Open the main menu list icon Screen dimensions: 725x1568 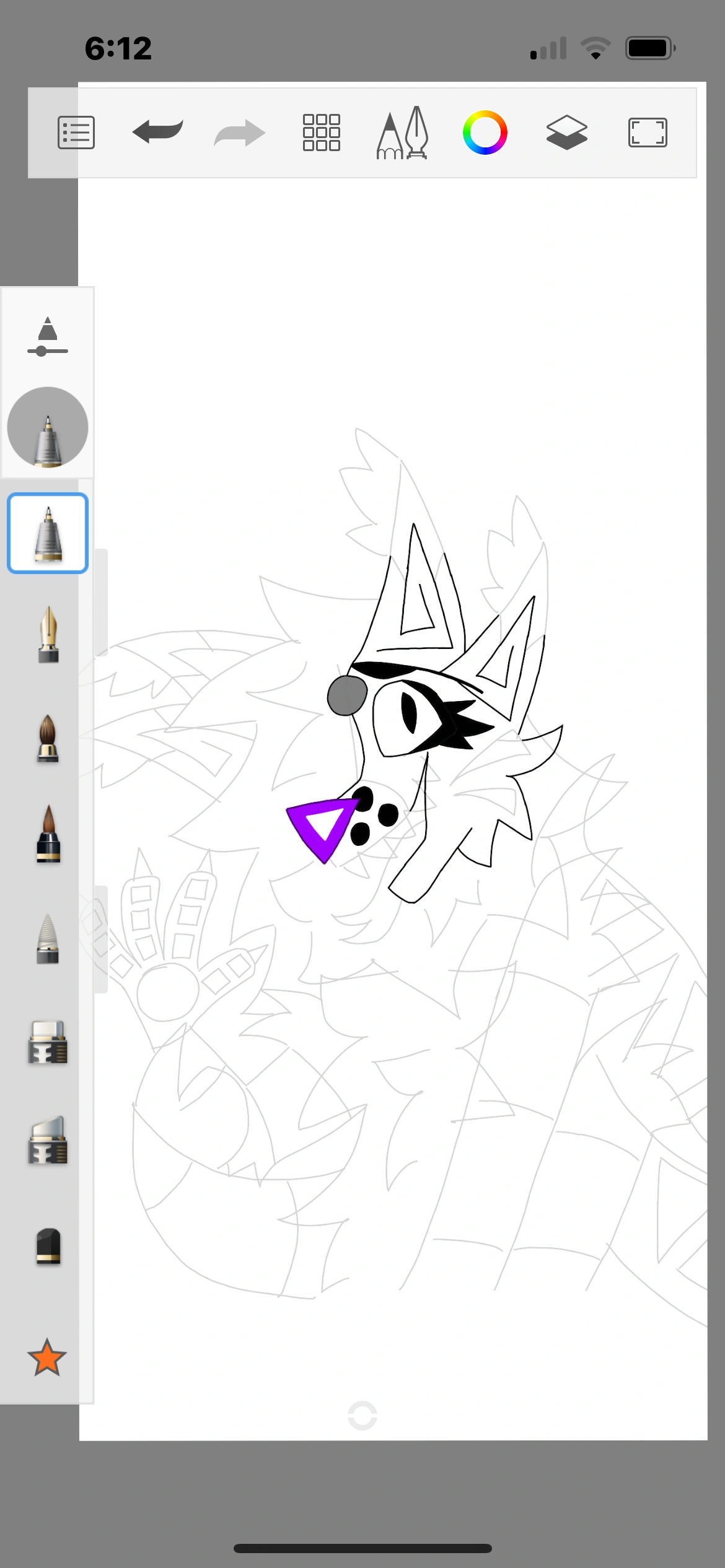[x=76, y=133]
